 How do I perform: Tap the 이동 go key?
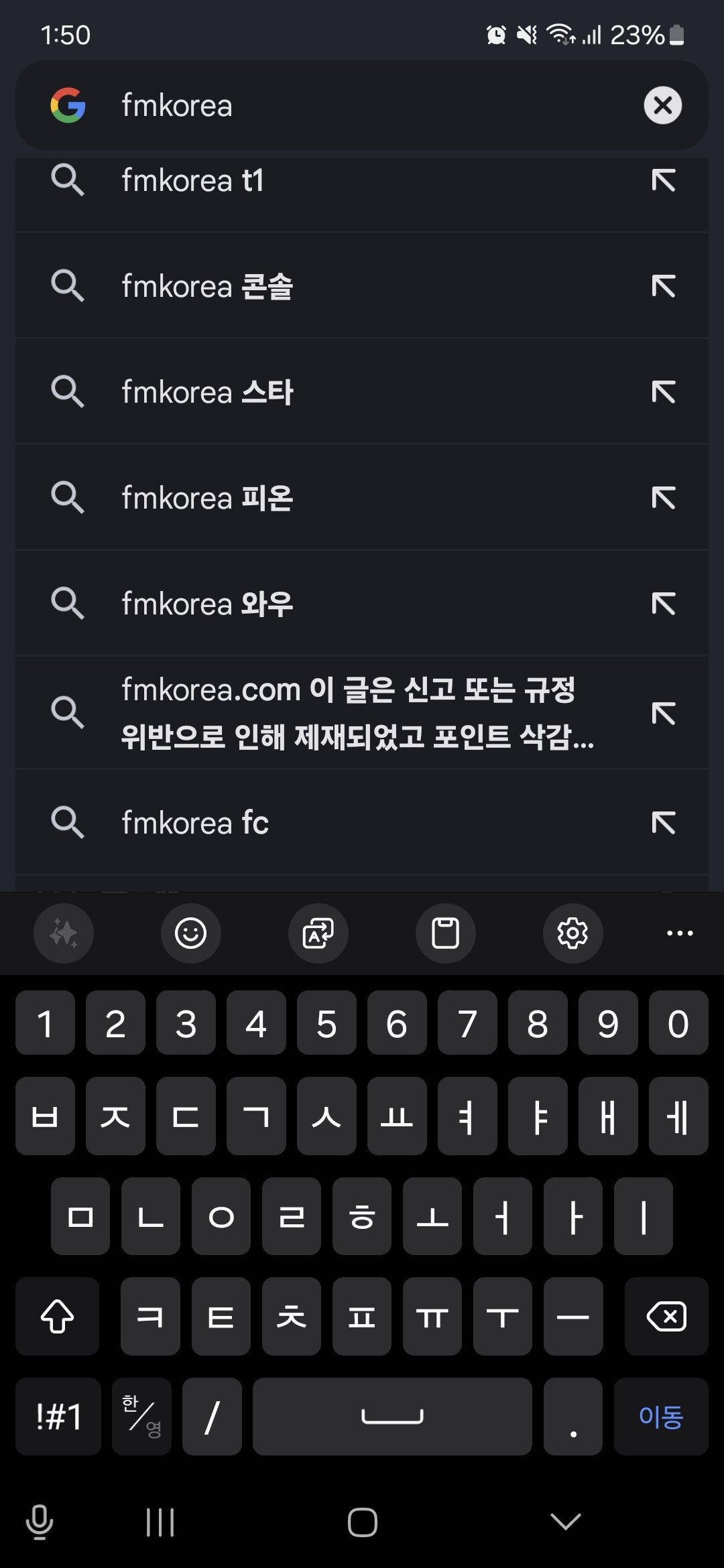tap(661, 1417)
